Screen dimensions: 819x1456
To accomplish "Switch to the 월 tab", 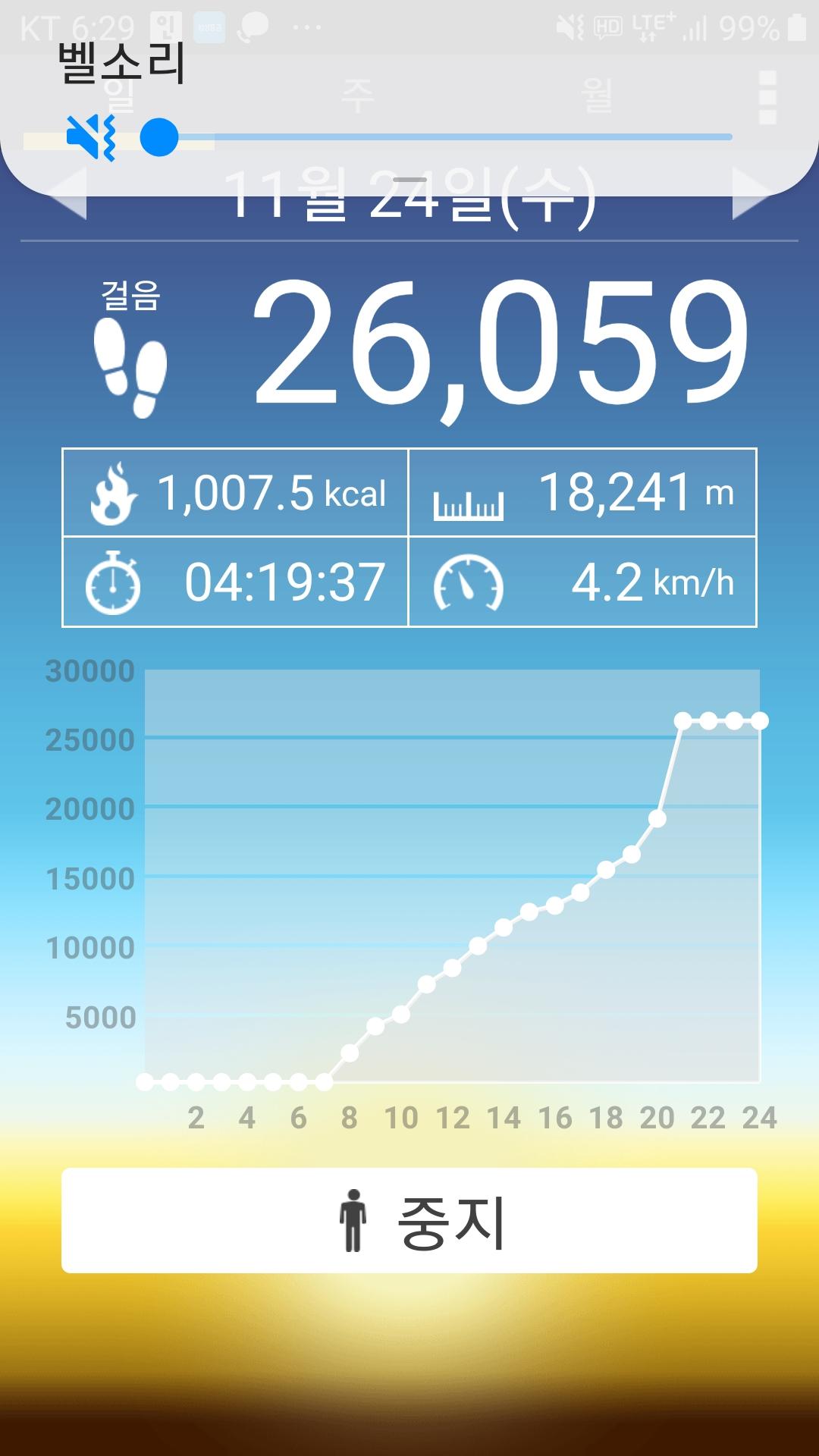I will click(597, 95).
